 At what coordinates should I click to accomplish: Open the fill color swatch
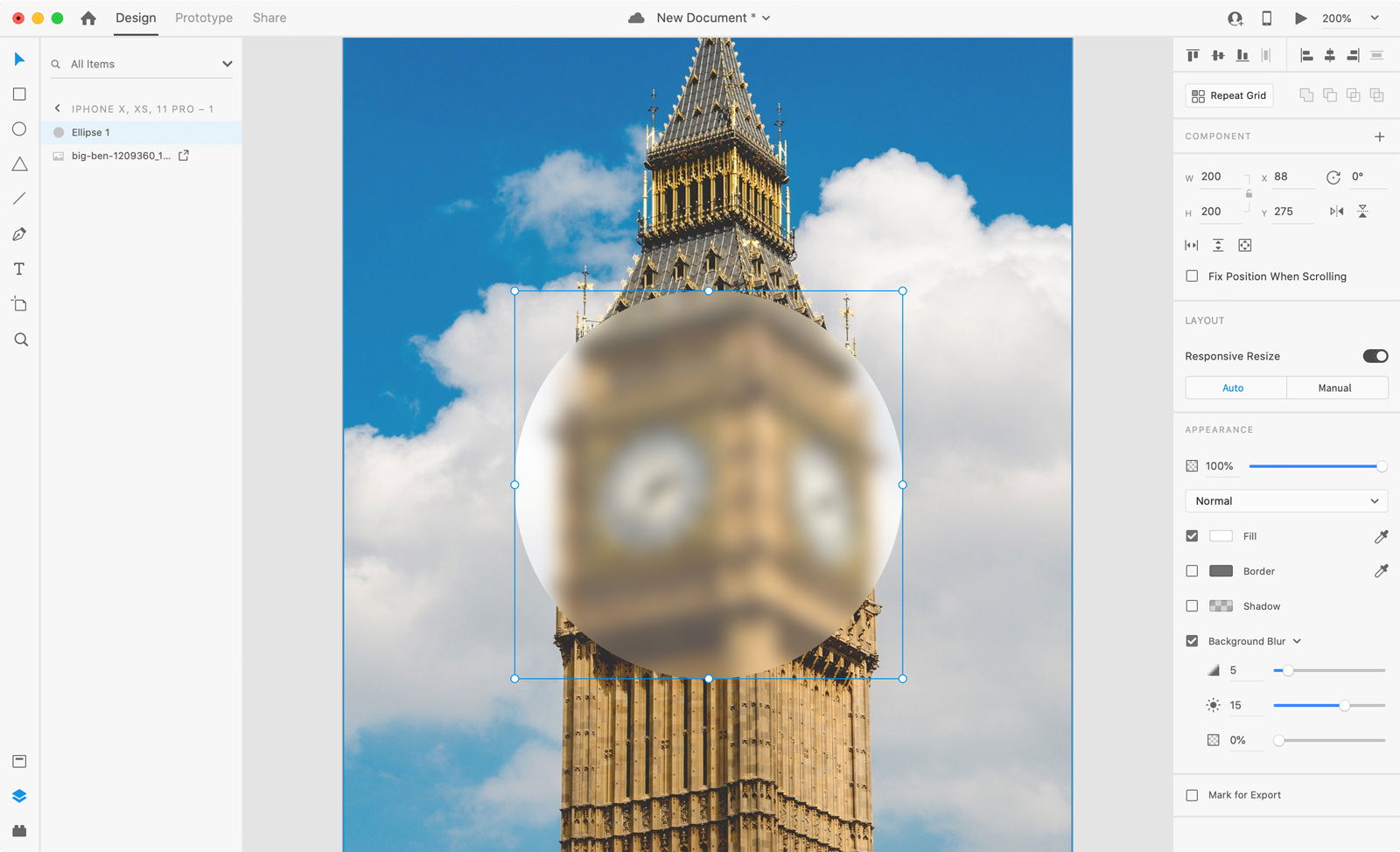(1221, 536)
